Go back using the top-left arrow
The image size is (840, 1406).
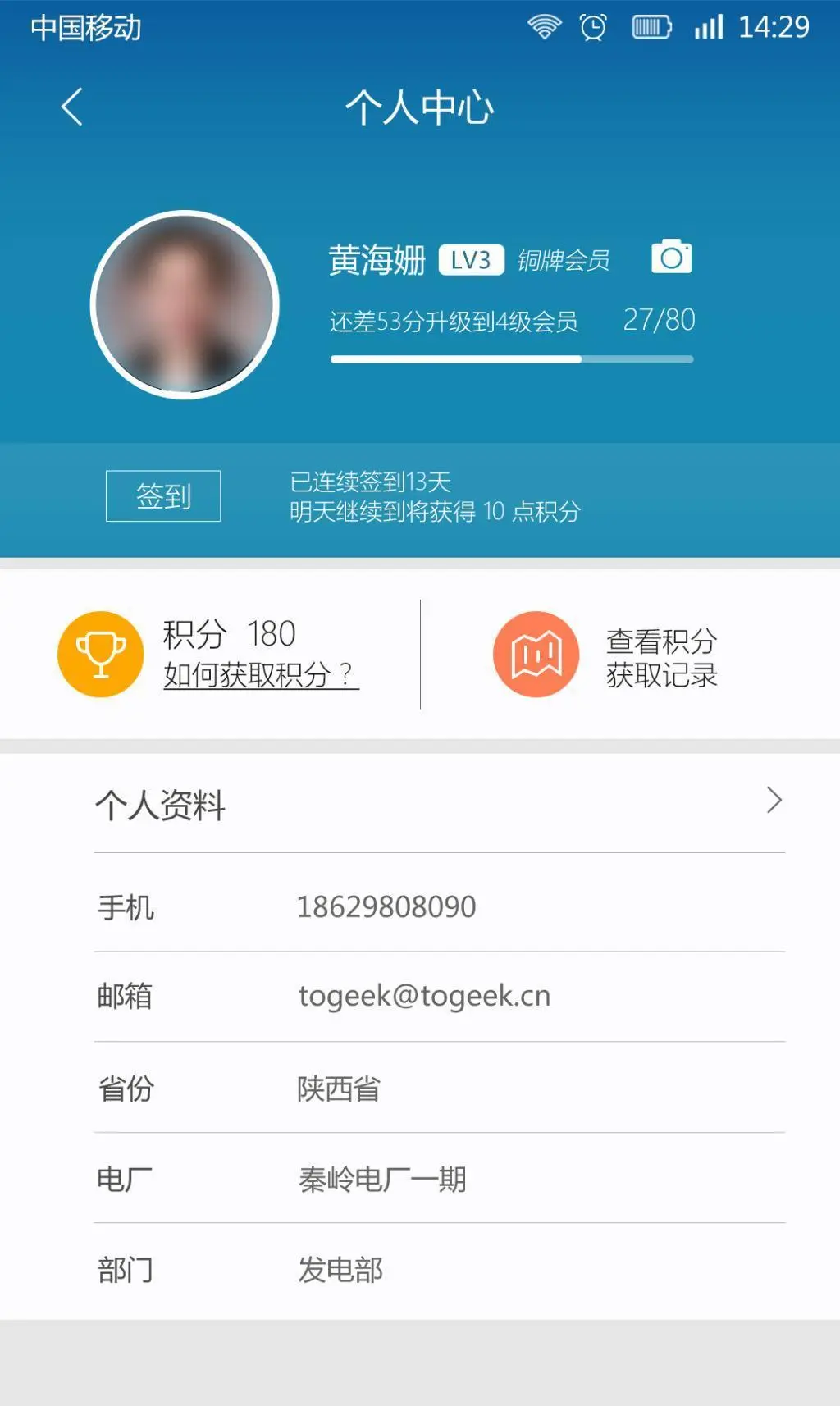[x=72, y=107]
